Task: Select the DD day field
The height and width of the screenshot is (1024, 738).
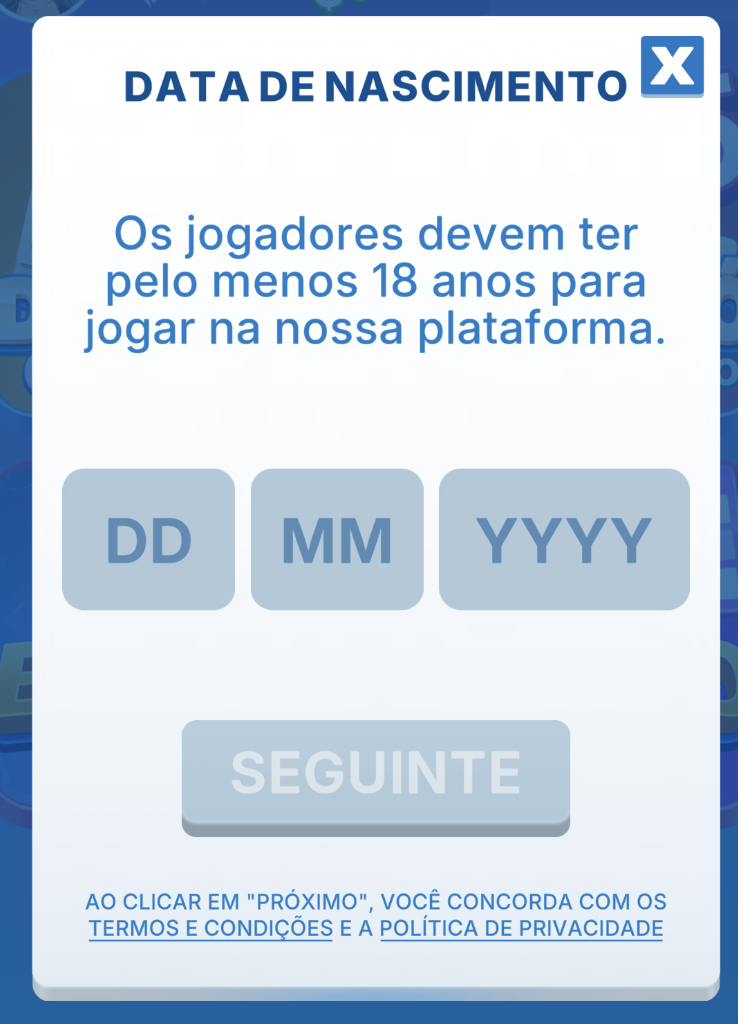Action: coord(148,539)
